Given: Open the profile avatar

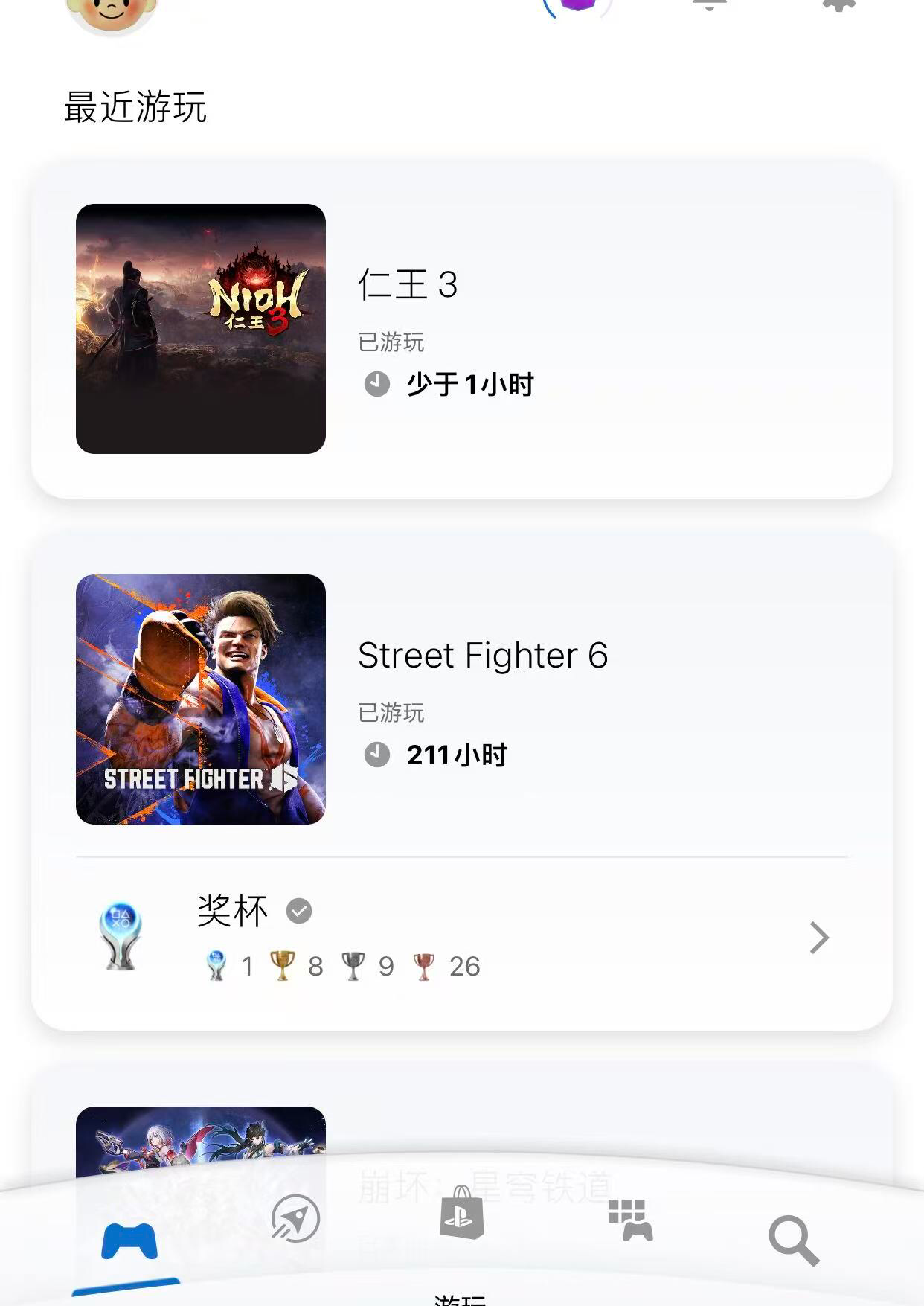Looking at the screenshot, I should (x=112, y=13).
